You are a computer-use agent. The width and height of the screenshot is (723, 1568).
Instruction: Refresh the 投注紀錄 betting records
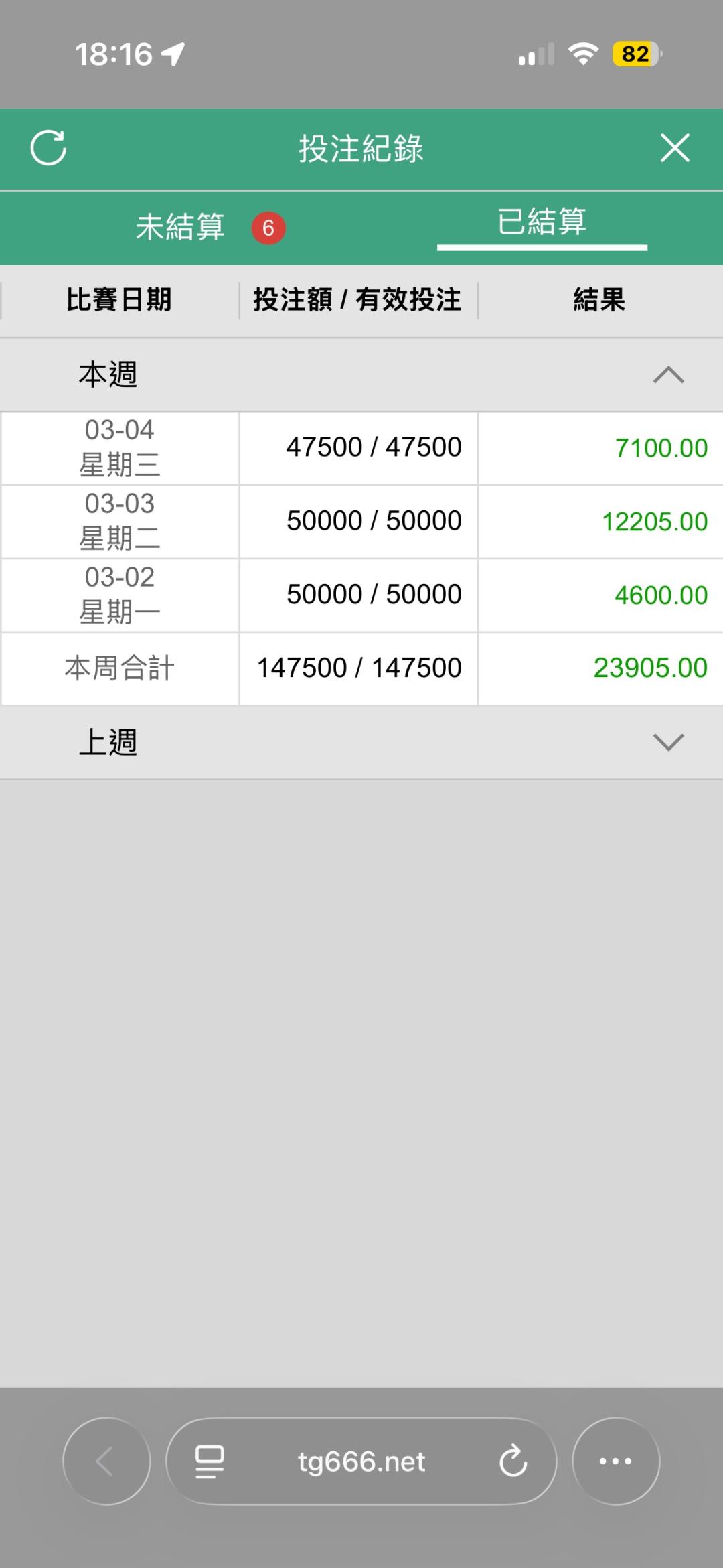[x=48, y=148]
